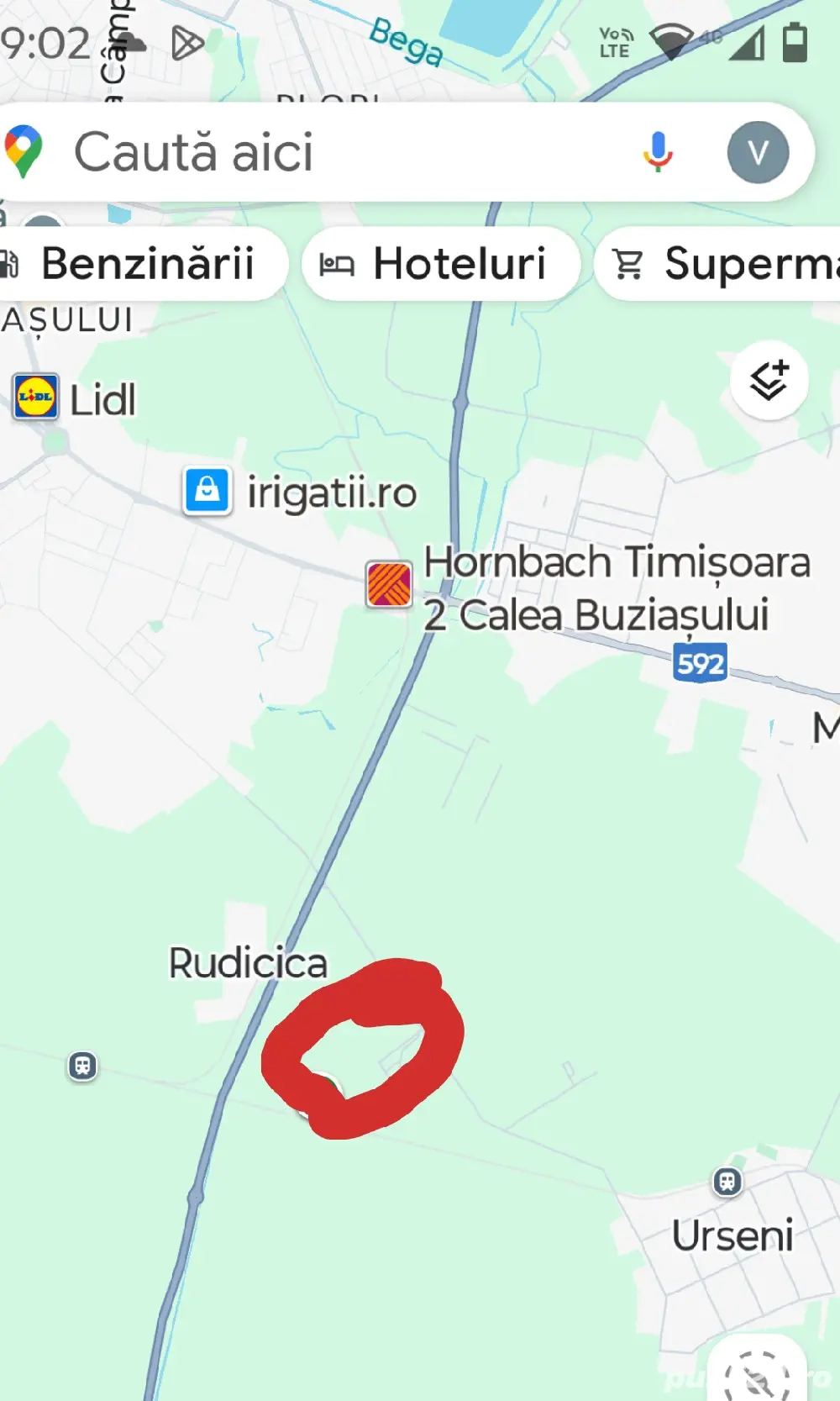840x1401 pixels.
Task: Open the Caută aici search box
Action: 336,152
